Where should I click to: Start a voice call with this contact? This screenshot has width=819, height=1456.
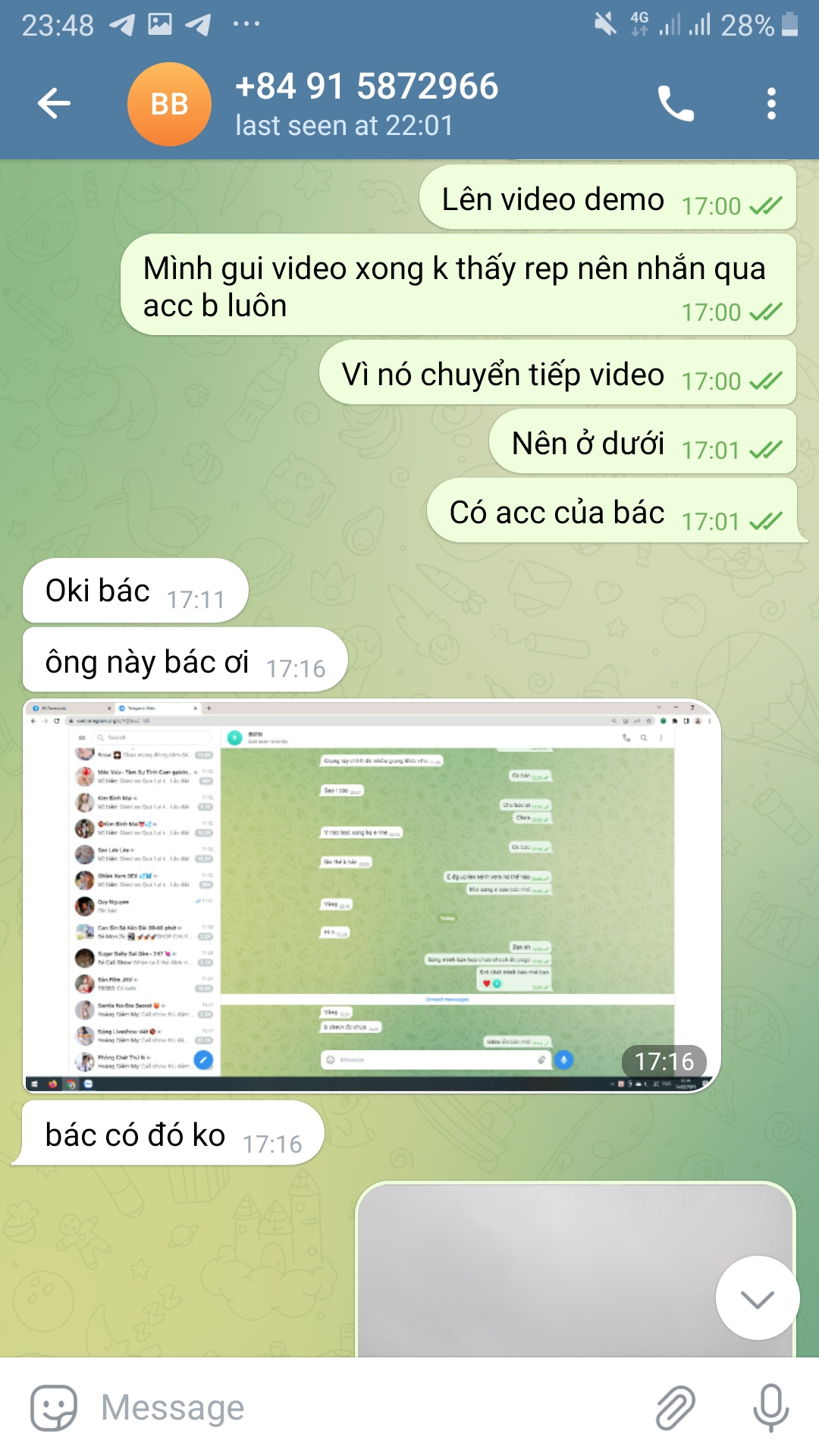pyautogui.click(x=675, y=104)
